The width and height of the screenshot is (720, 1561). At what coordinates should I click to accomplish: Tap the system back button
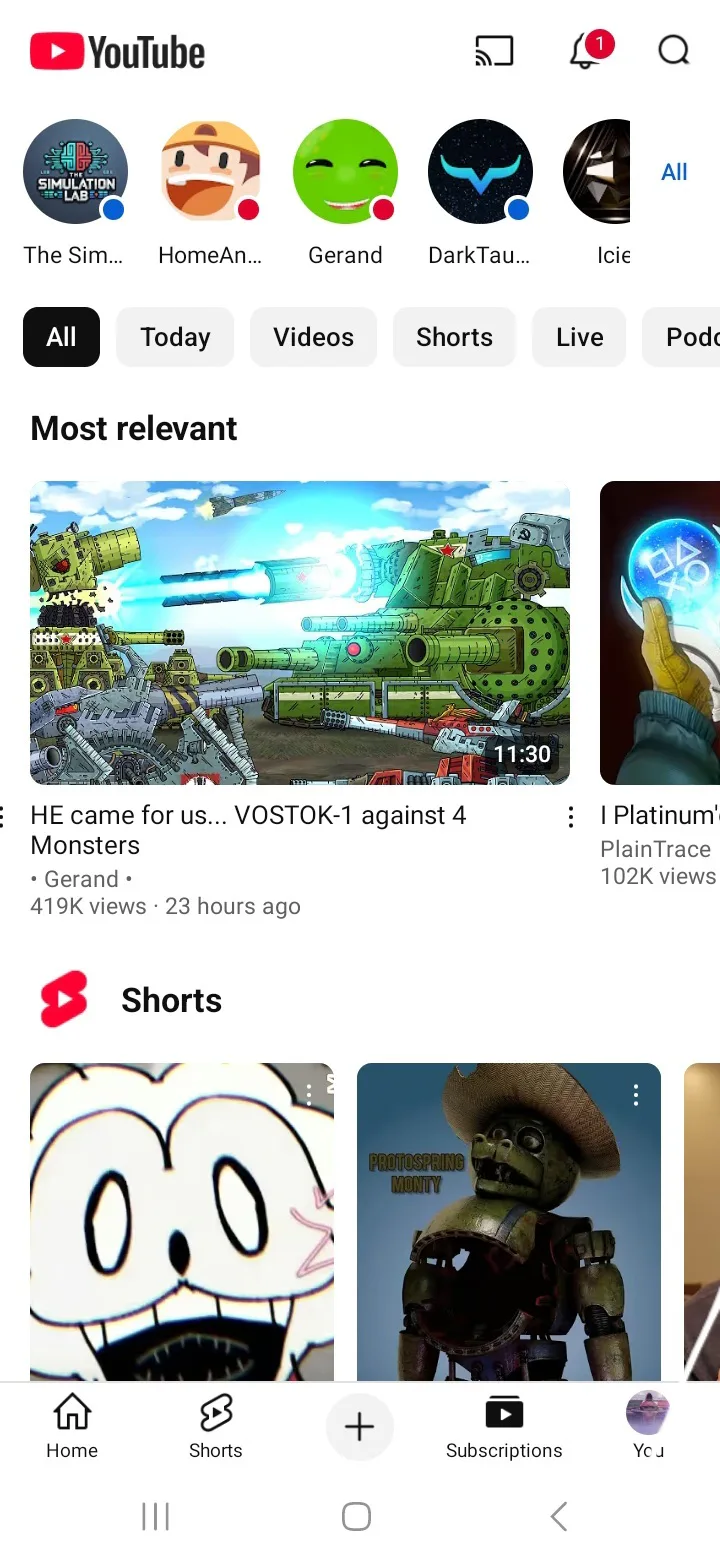pos(559,1516)
